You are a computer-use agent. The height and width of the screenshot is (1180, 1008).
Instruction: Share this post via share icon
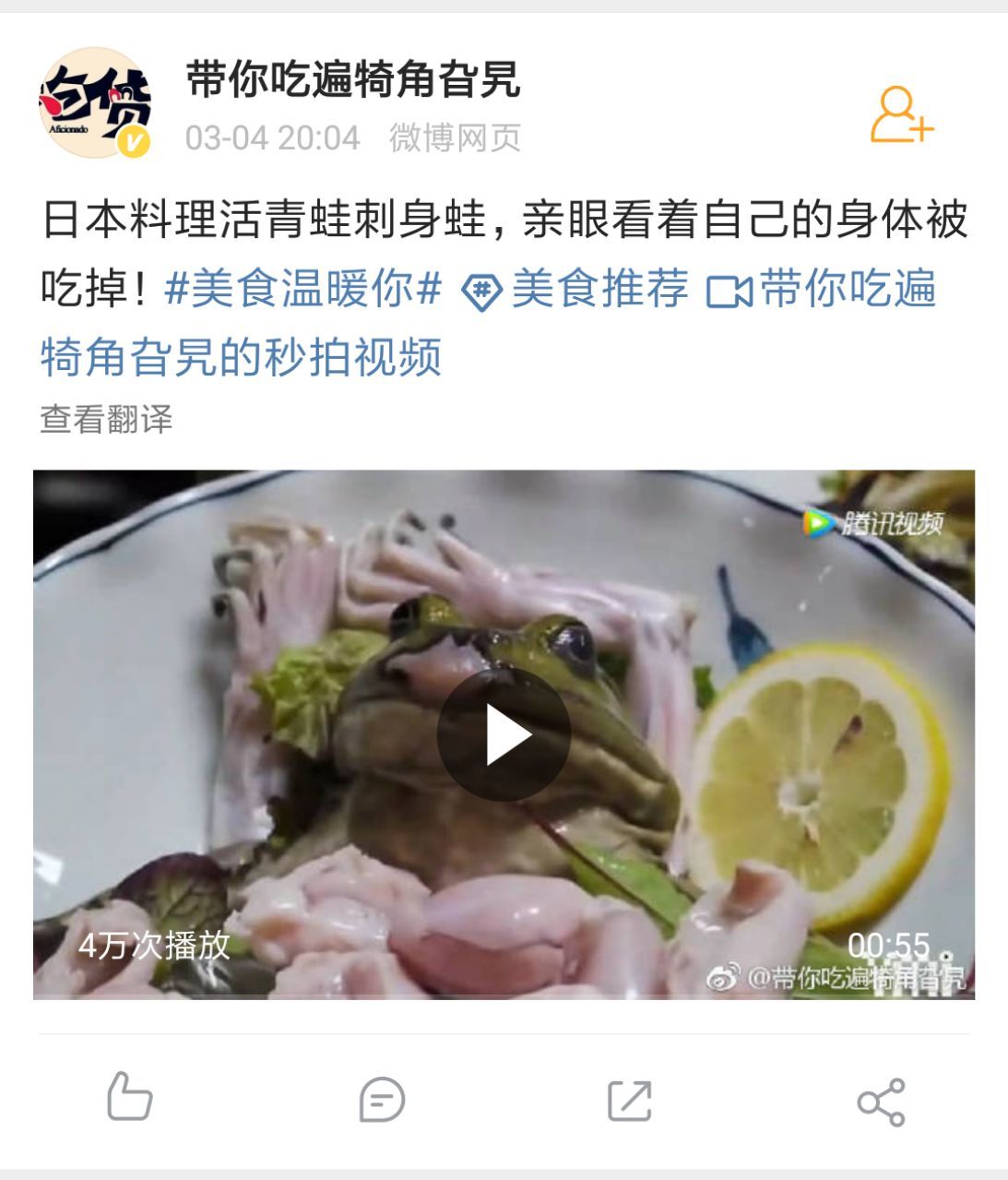tap(881, 1101)
